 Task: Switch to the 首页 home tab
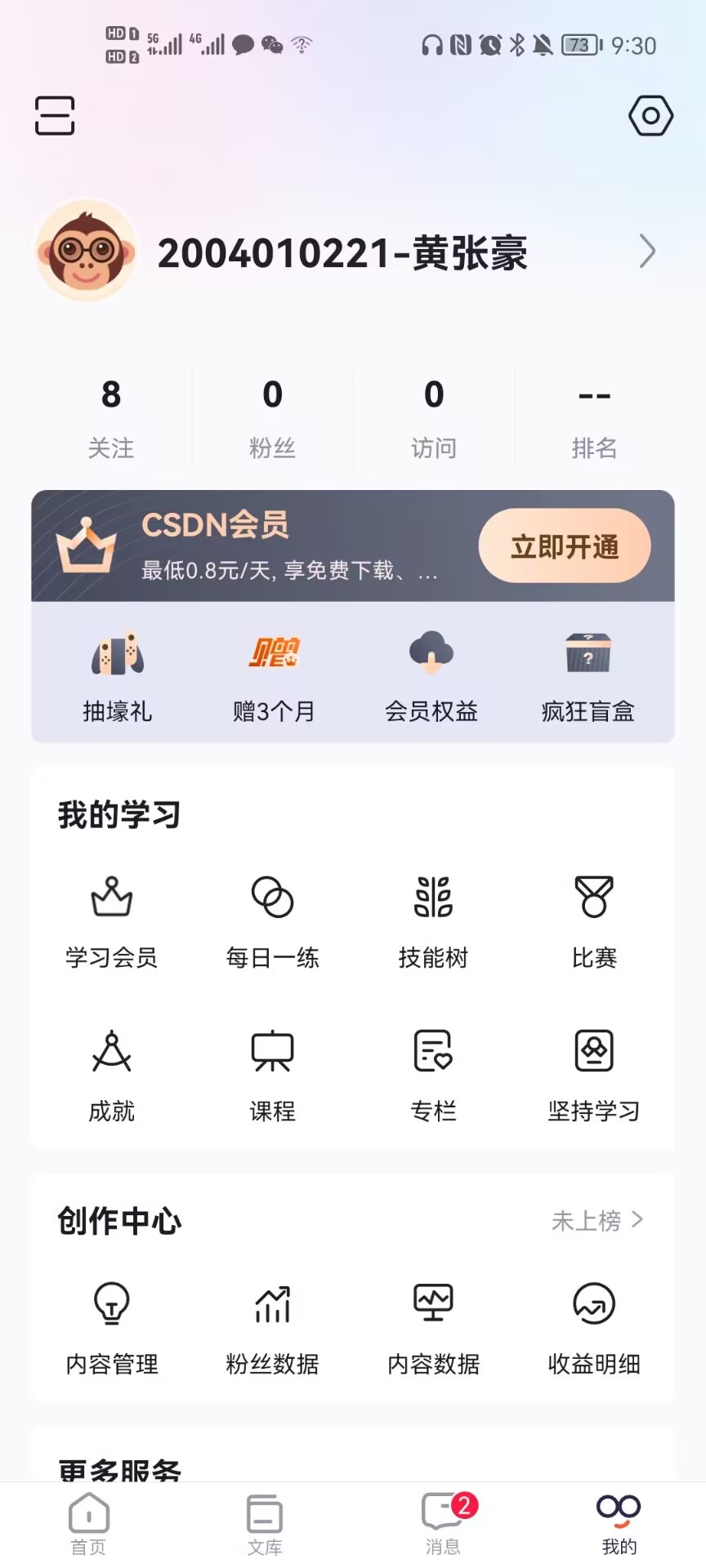(x=88, y=1523)
